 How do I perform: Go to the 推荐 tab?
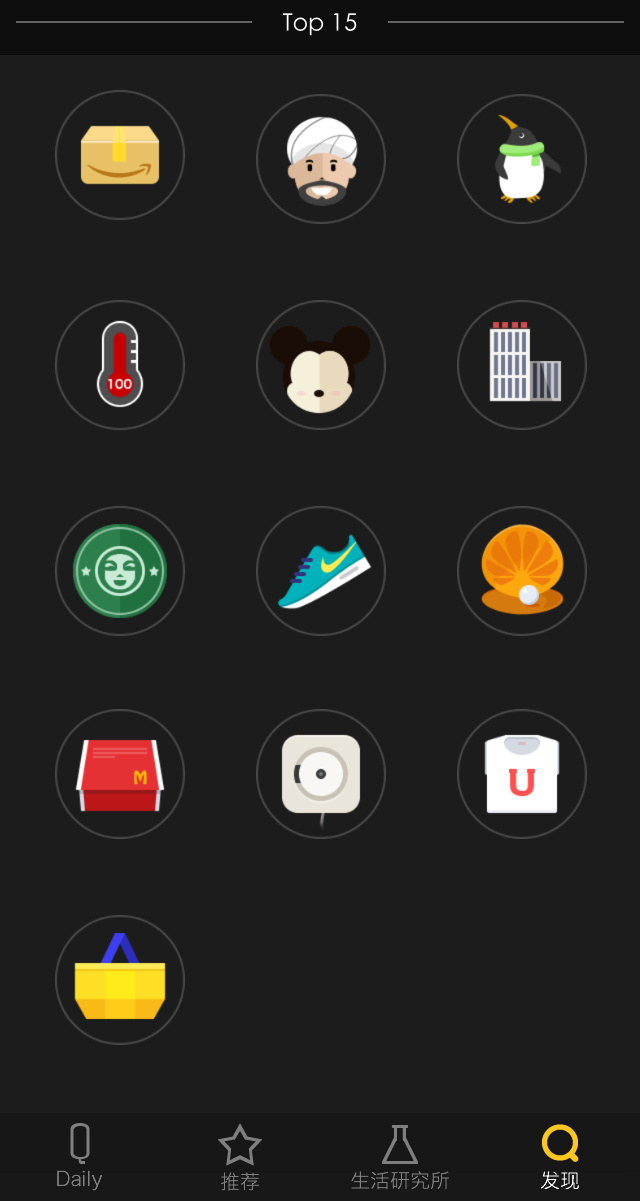[240, 1158]
